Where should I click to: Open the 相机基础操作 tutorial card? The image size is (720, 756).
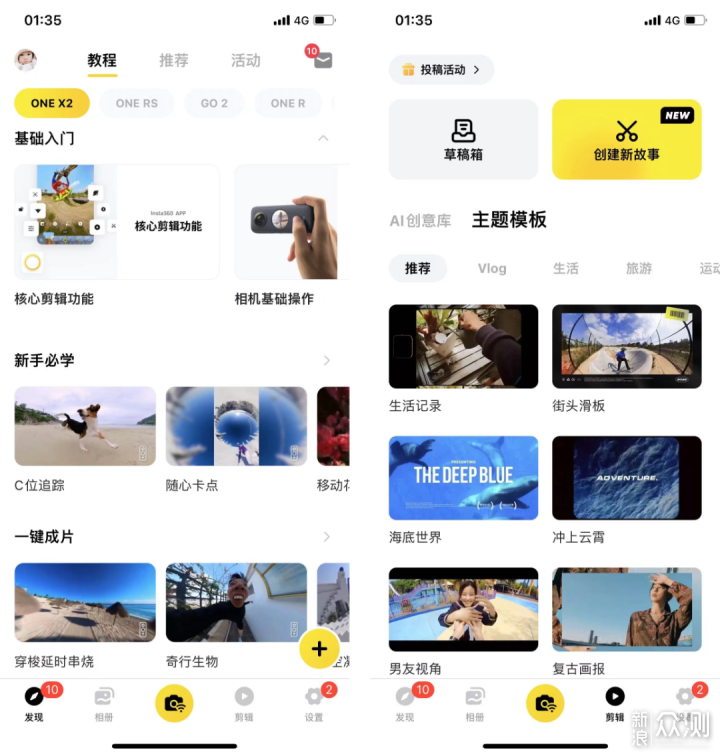click(290, 223)
